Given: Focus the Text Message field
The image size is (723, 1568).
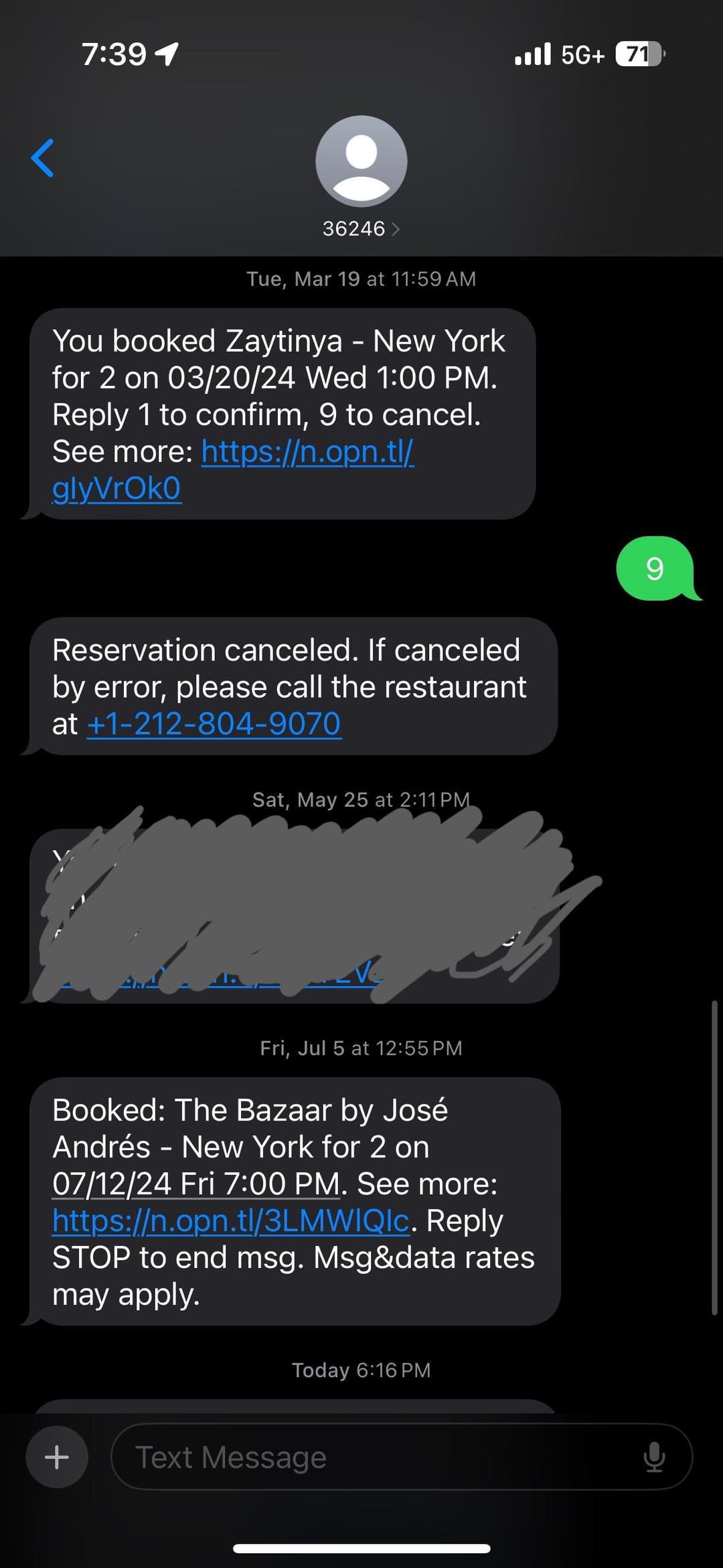Looking at the screenshot, I should tap(375, 1457).
